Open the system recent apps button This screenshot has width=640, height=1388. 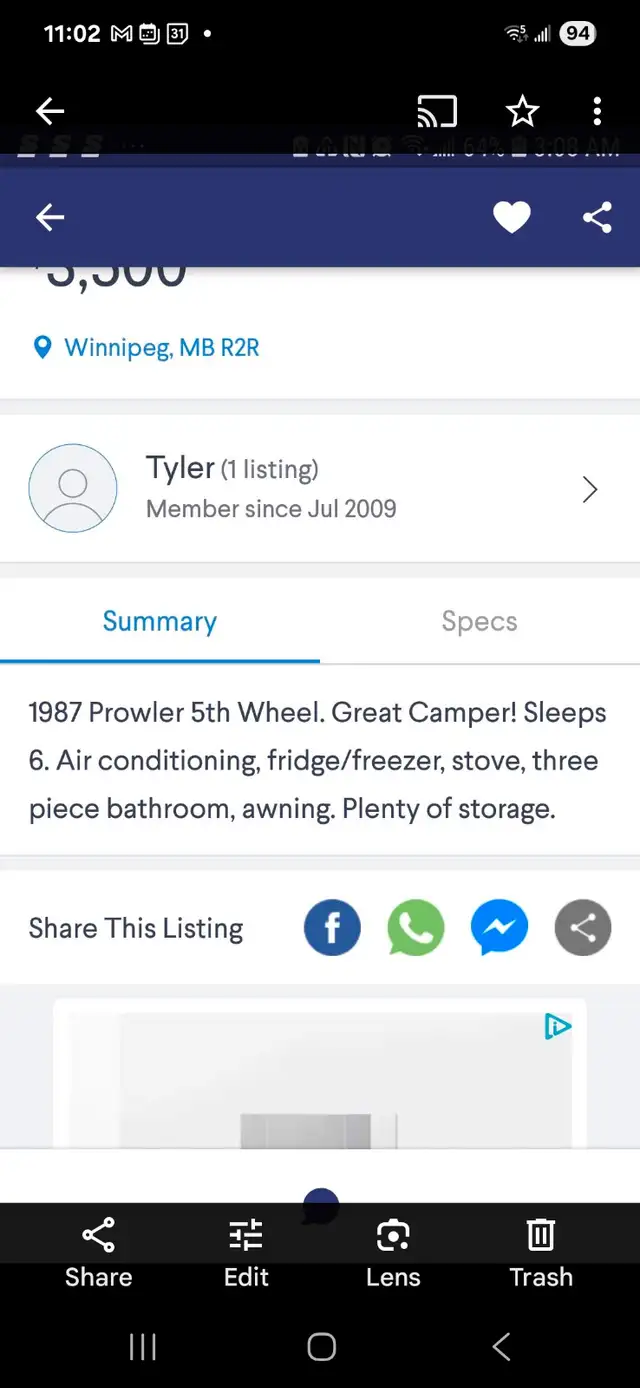click(x=143, y=1347)
